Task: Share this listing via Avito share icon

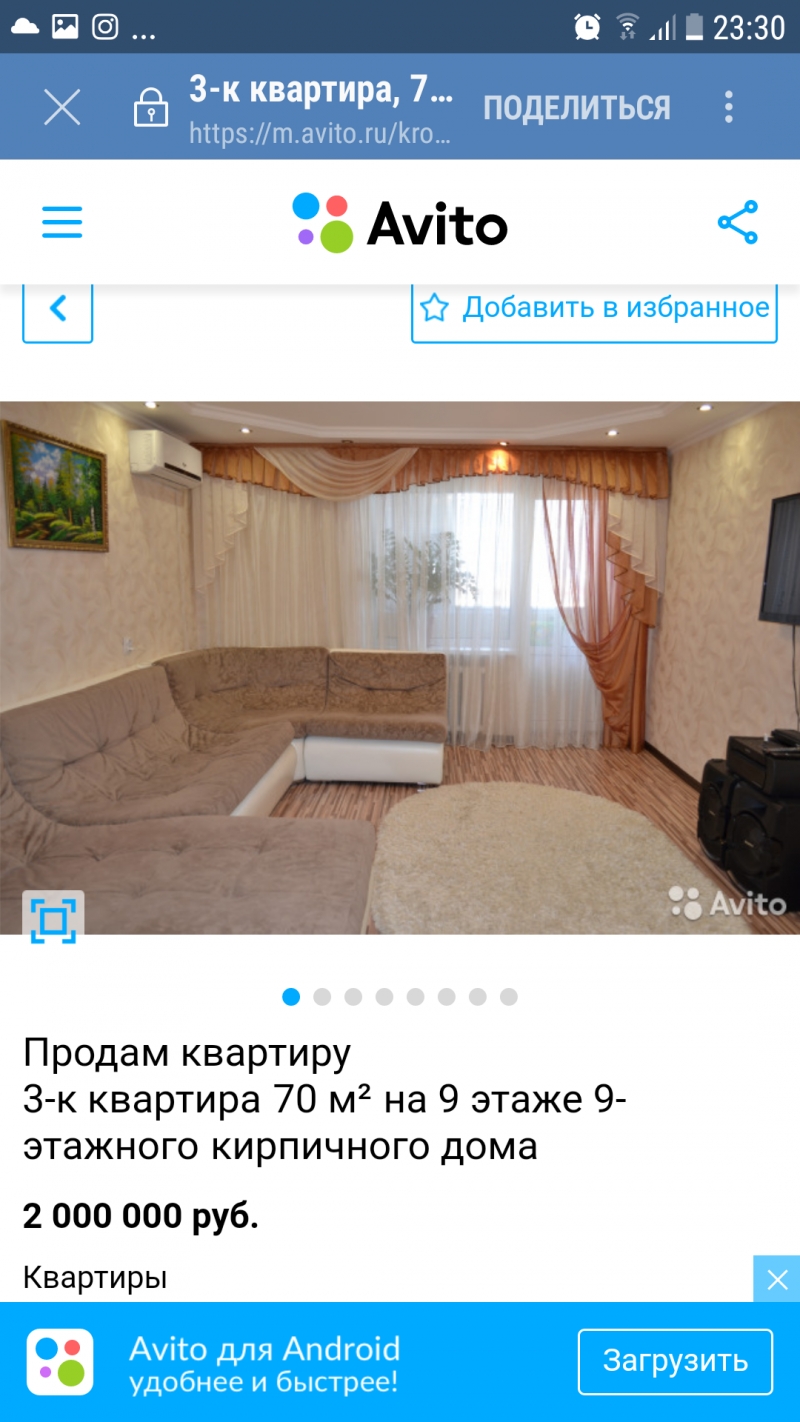Action: [x=738, y=222]
